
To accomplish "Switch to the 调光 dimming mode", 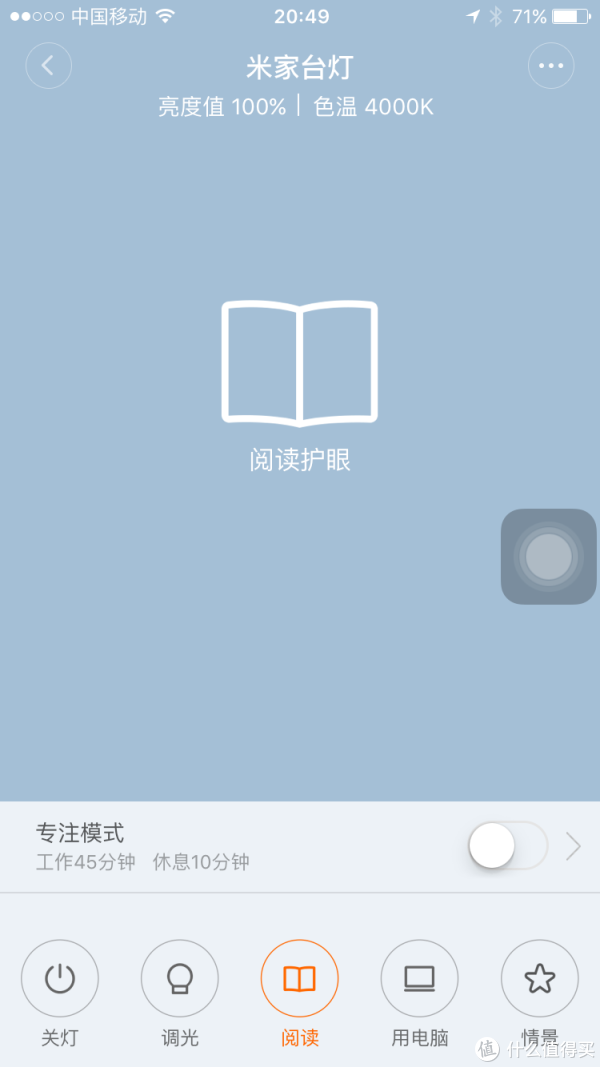I will click(180, 979).
